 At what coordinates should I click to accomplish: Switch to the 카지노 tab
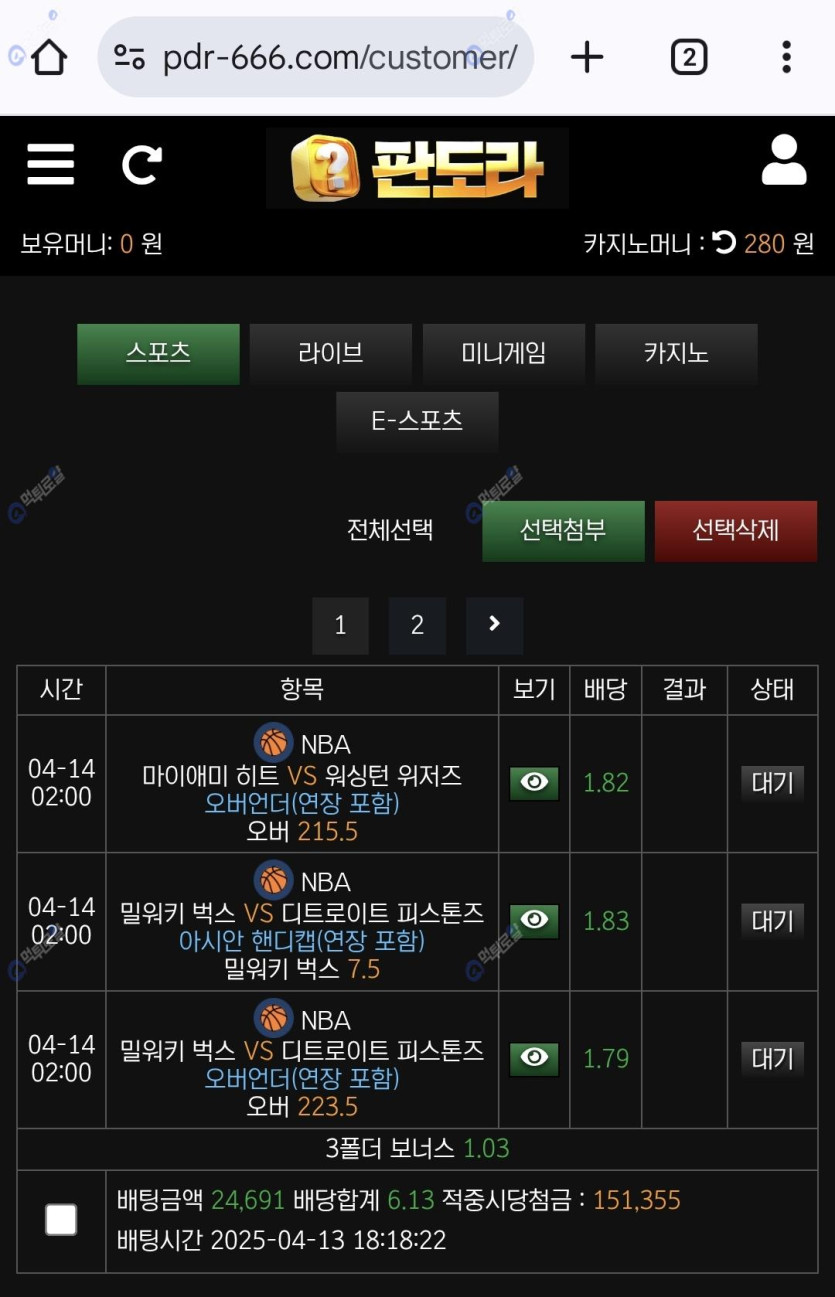click(x=676, y=354)
